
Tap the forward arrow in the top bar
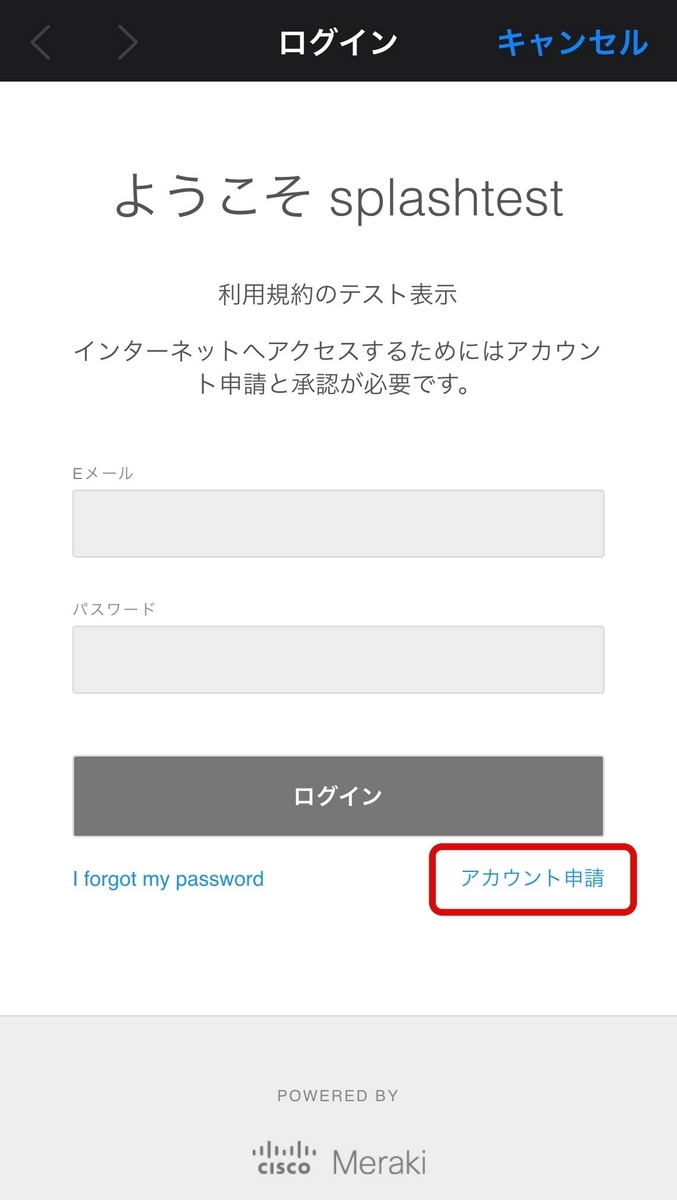(x=127, y=42)
